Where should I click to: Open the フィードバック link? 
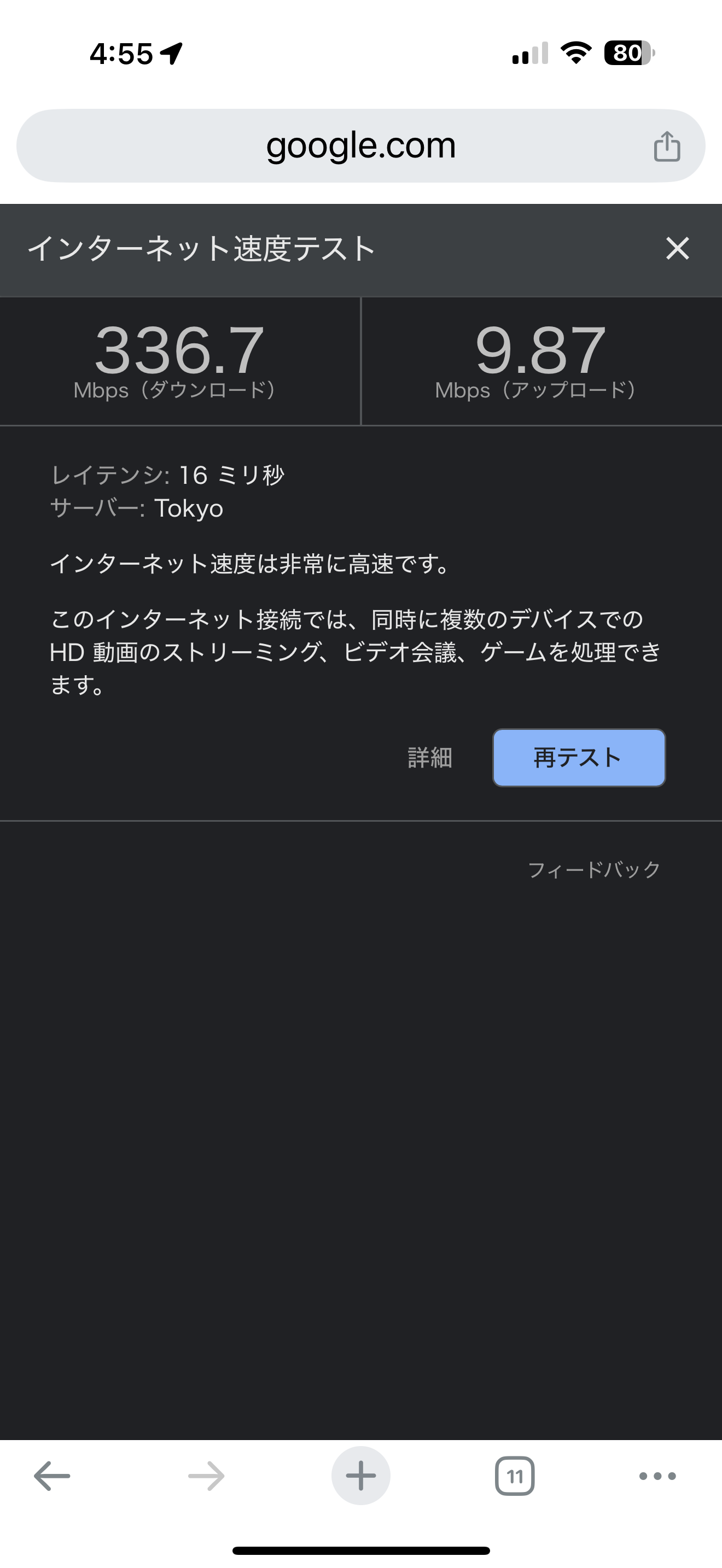click(593, 869)
